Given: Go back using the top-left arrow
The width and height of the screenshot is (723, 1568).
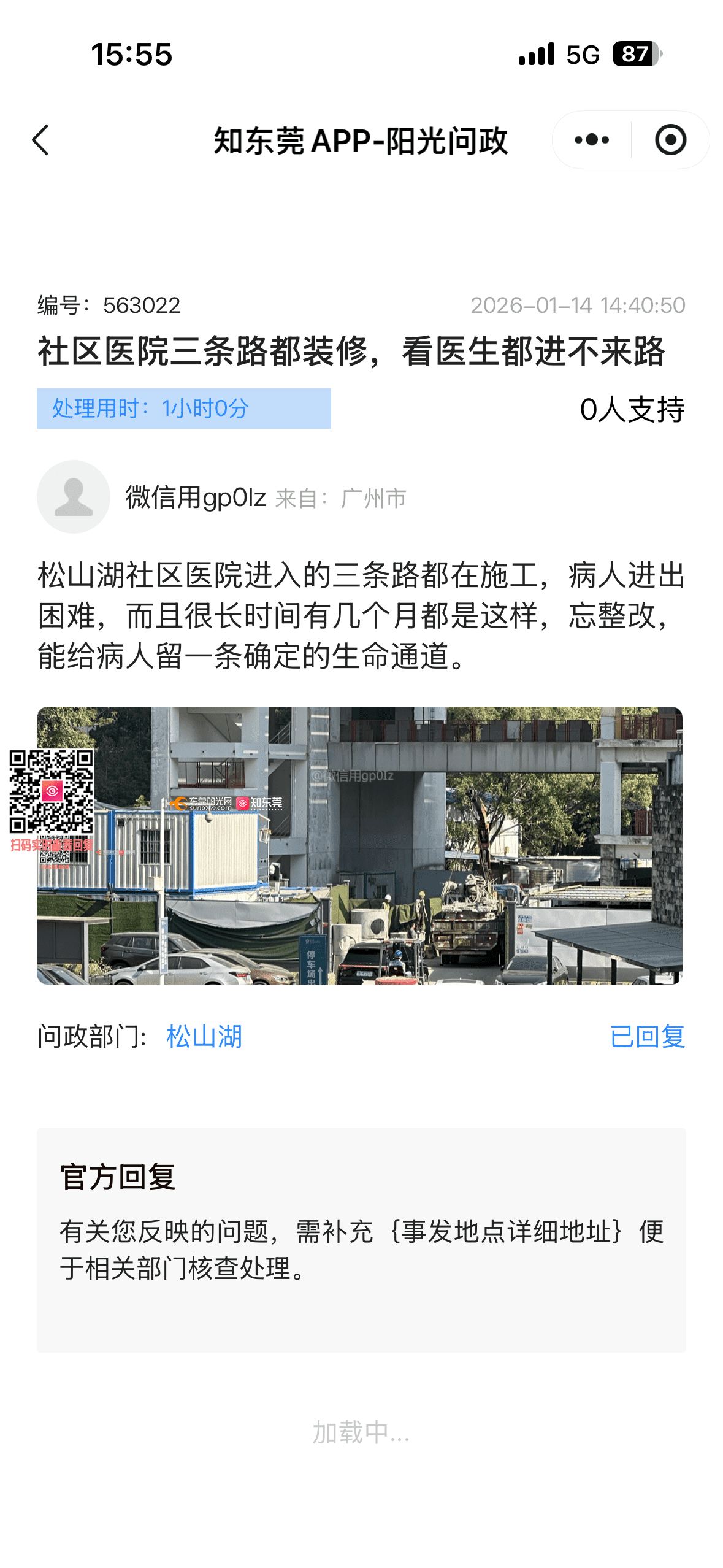Looking at the screenshot, I should (x=40, y=140).
